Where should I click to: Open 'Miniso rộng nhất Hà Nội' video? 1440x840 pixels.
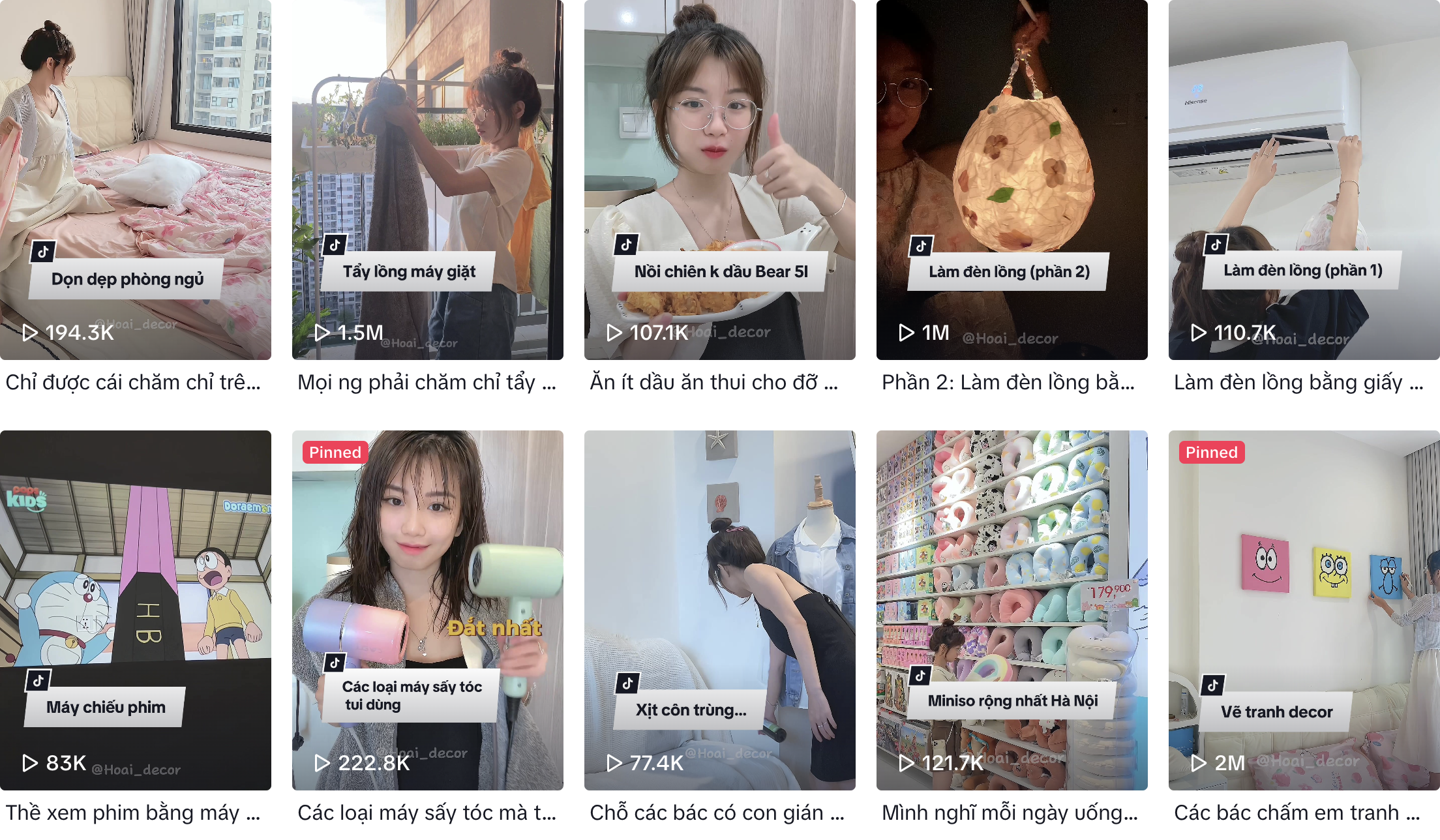coord(1012,610)
